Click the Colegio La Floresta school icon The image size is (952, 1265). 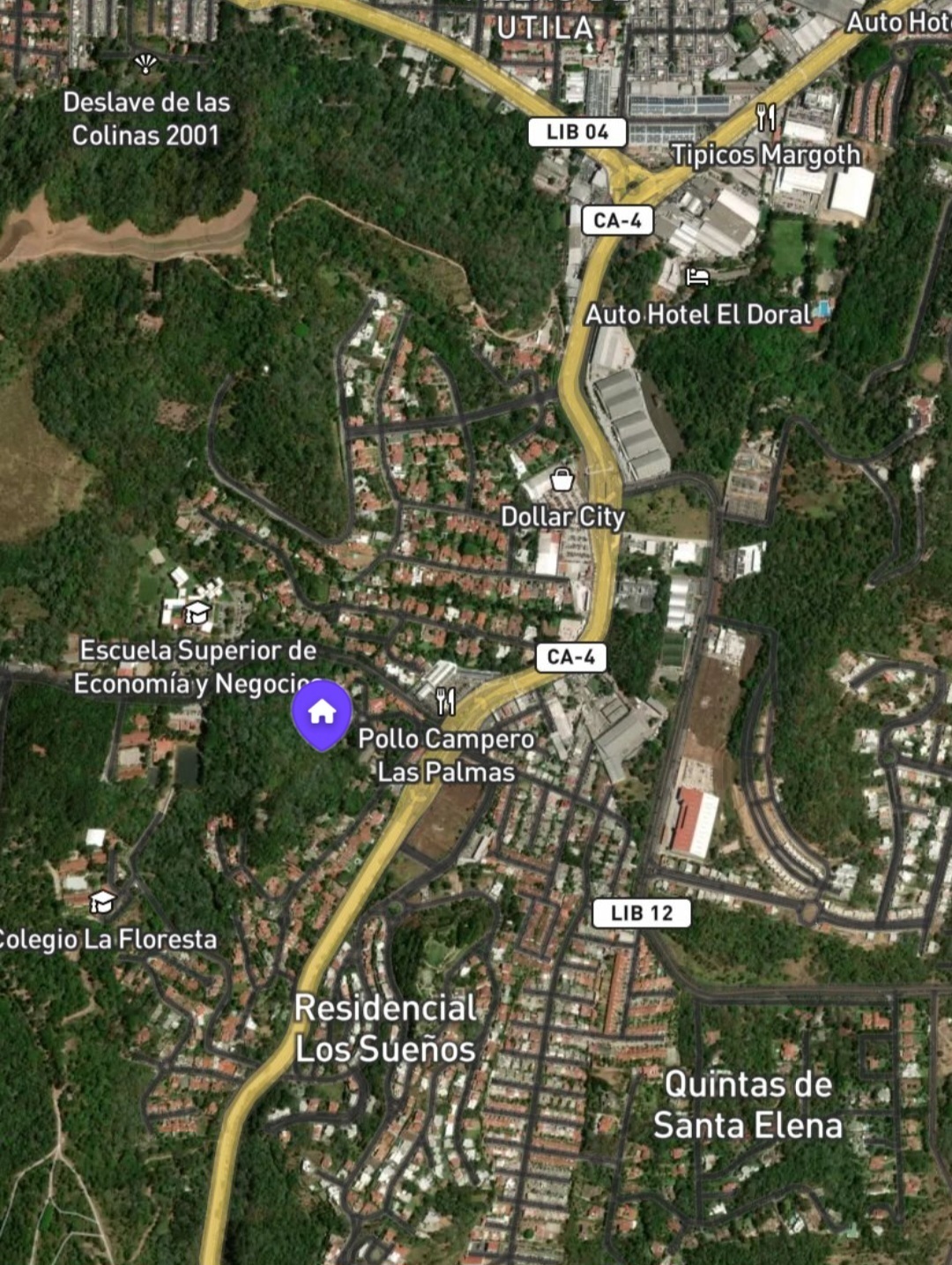click(103, 902)
